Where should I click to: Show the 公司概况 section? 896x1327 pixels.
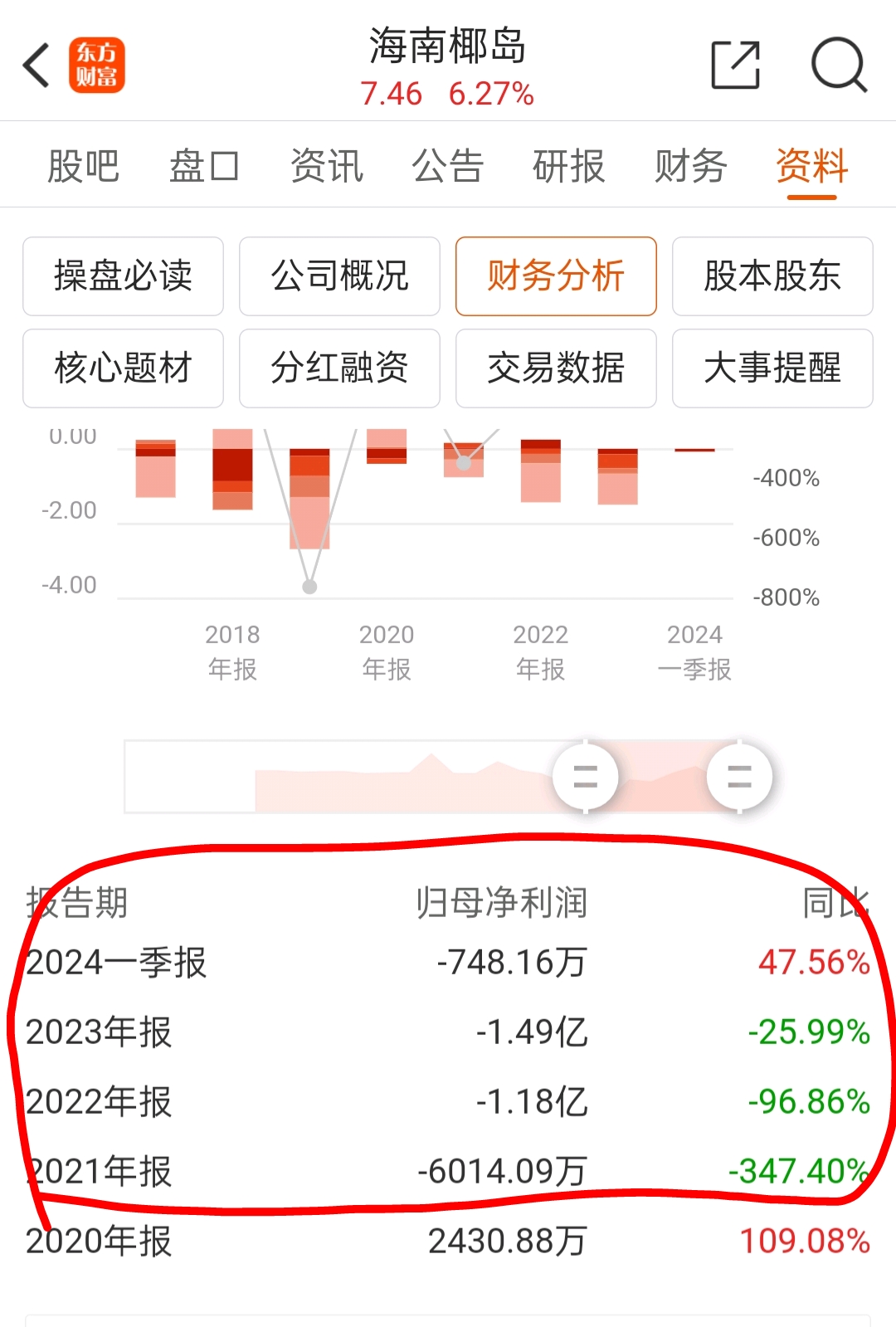(339, 276)
